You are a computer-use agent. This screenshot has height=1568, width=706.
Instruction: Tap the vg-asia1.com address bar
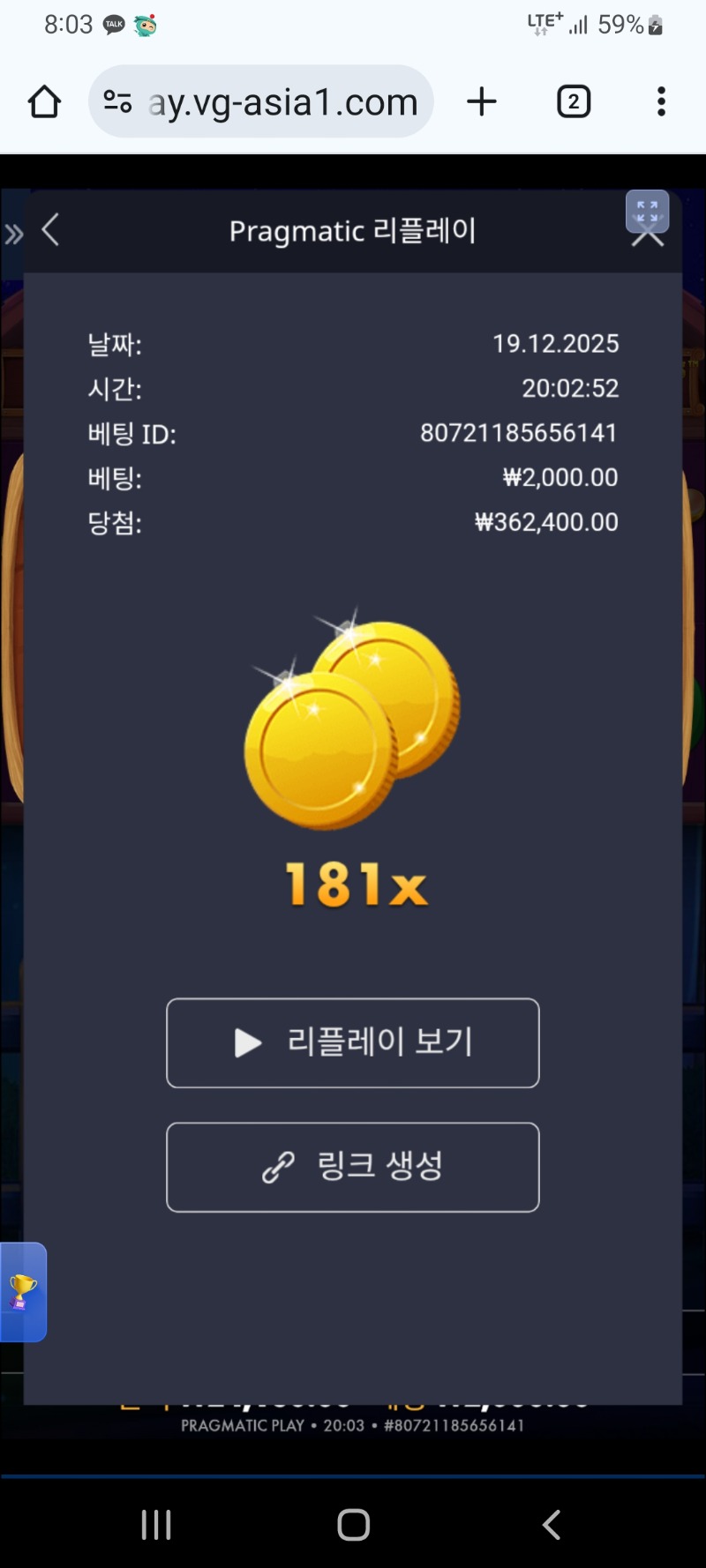(282, 102)
